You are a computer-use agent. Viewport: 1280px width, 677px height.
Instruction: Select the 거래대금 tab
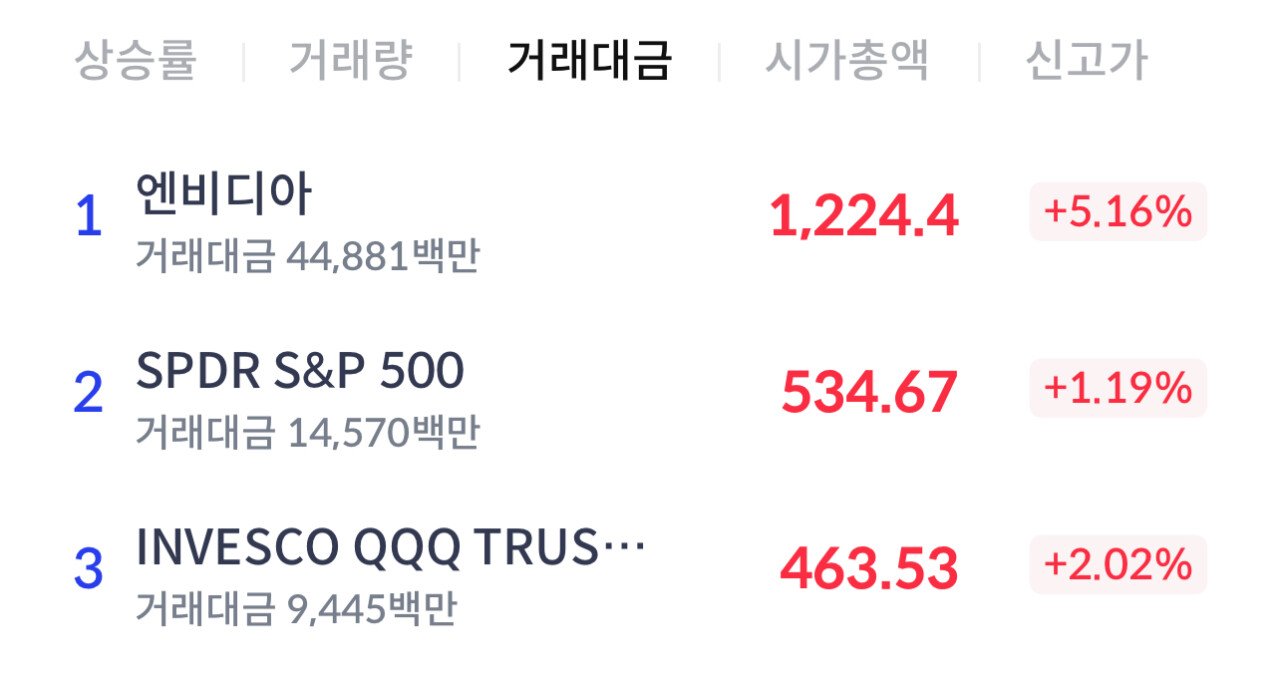coord(589,60)
